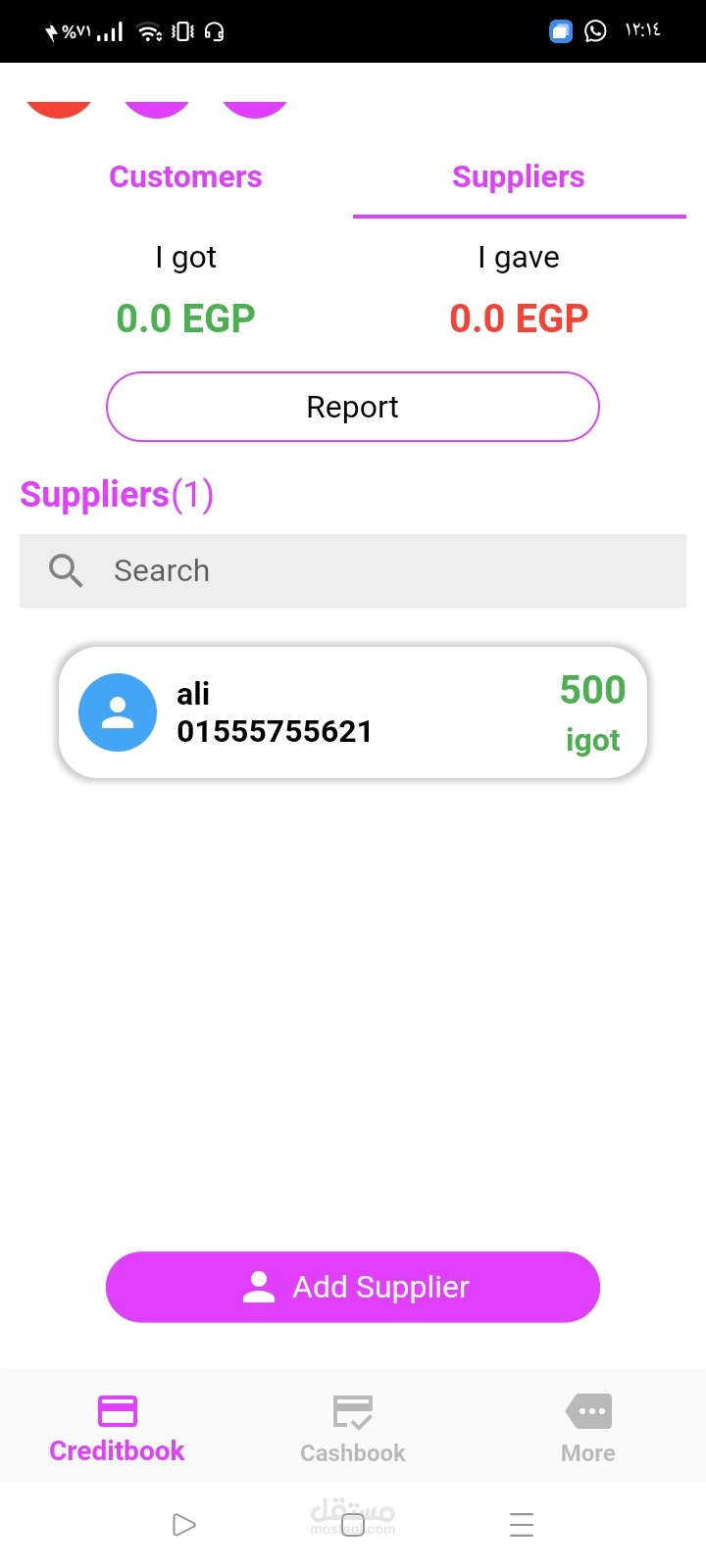706x1568 pixels.
Task: Add a new supplier
Action: 353,1287
